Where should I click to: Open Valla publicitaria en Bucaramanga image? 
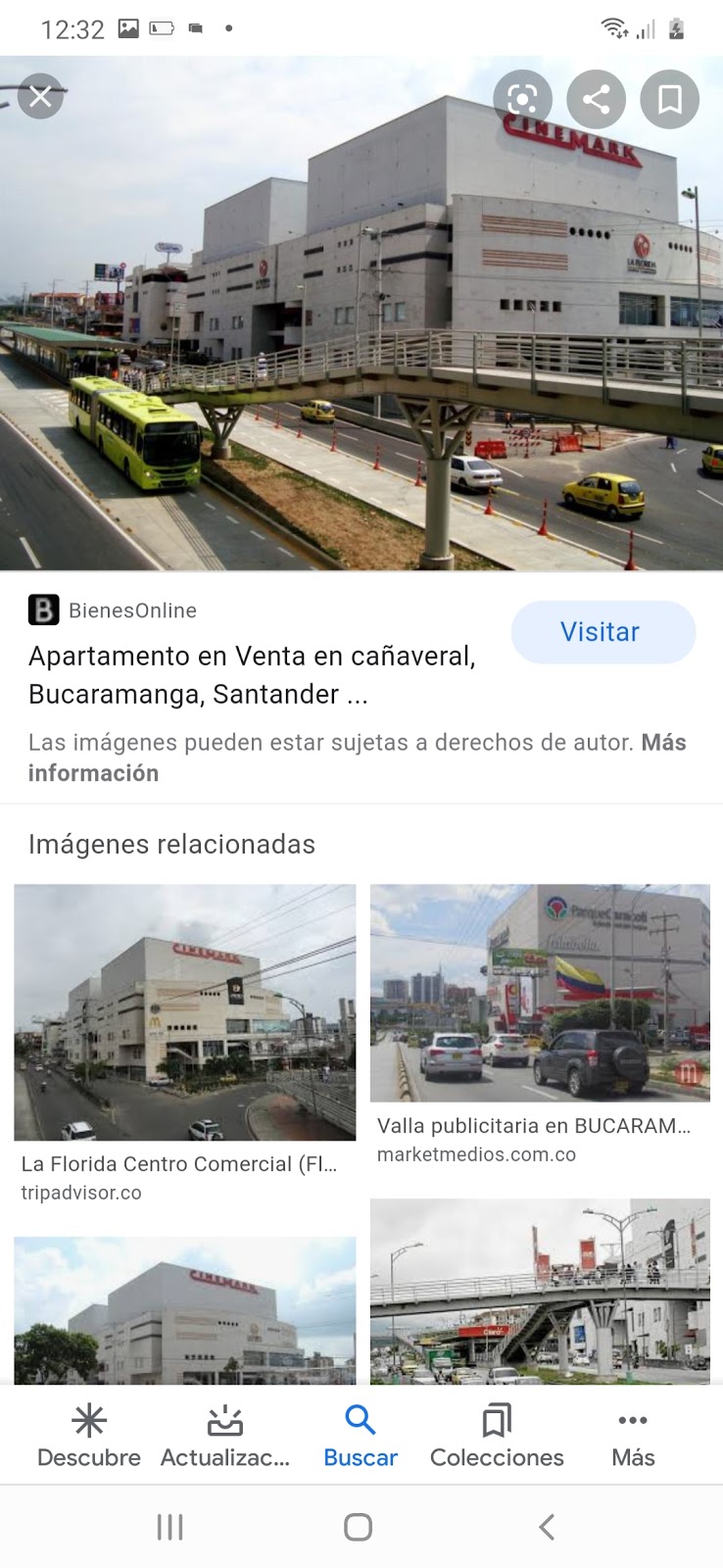(540, 993)
